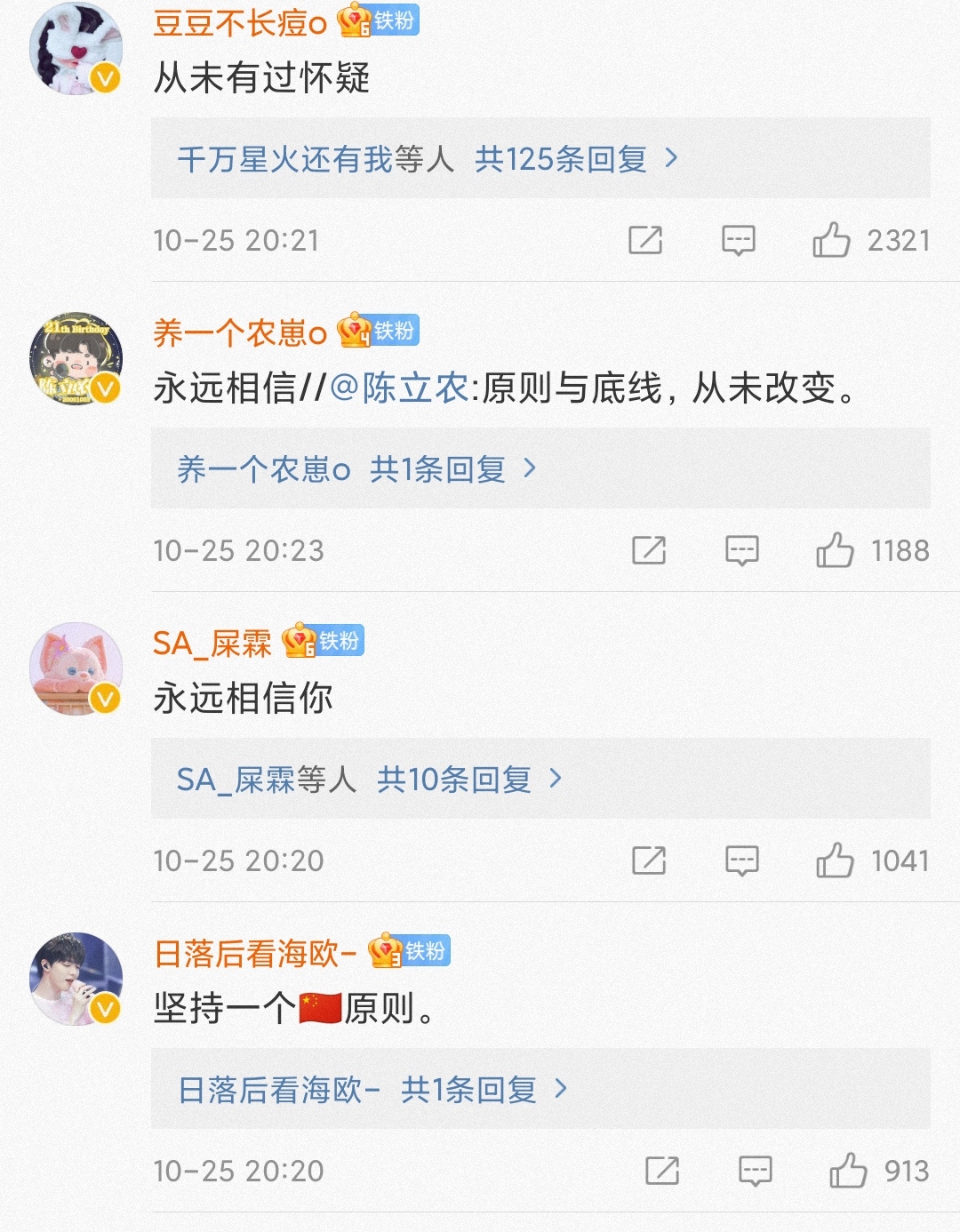Reply to SA_屎霖's comment

click(x=741, y=860)
